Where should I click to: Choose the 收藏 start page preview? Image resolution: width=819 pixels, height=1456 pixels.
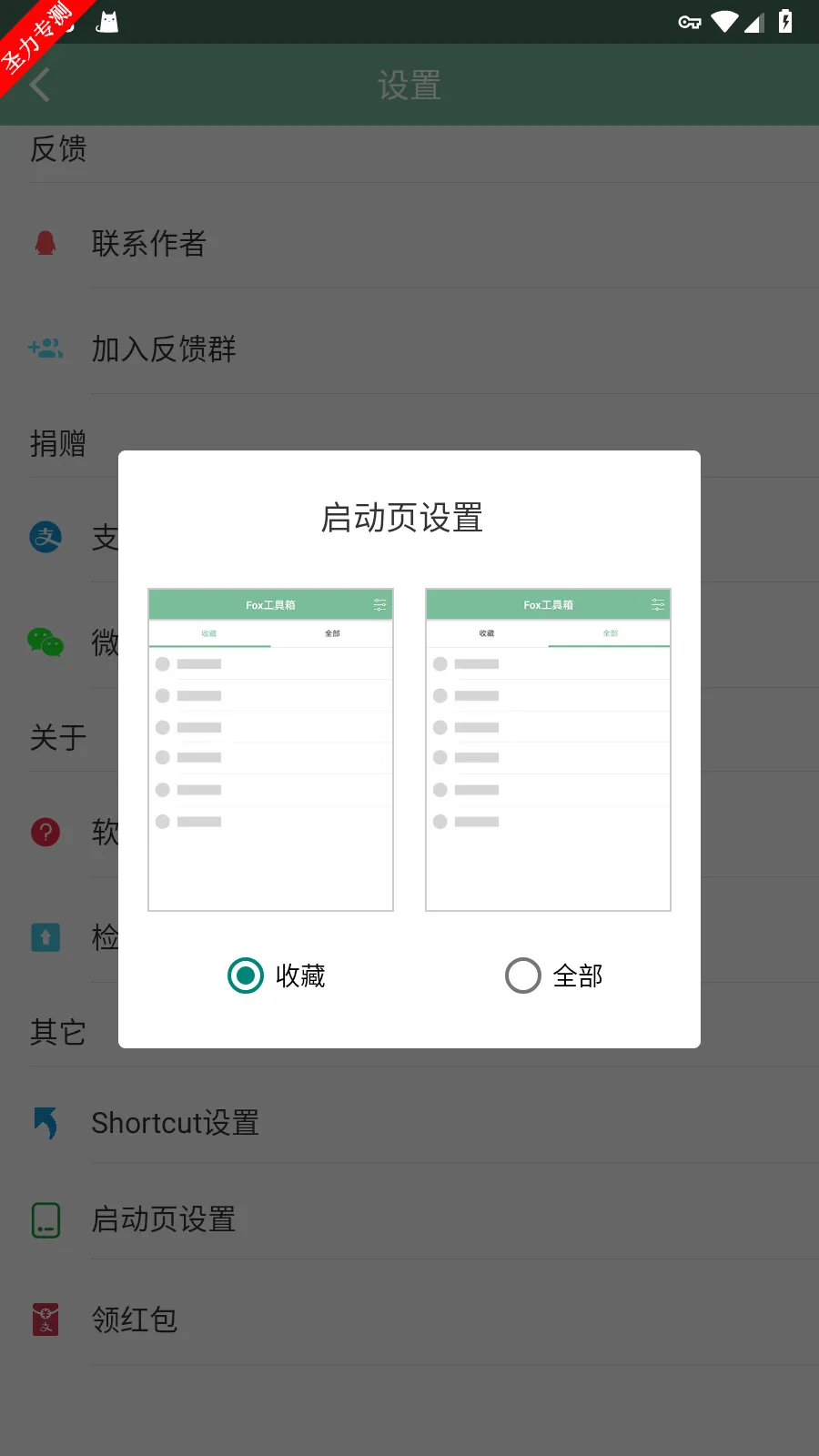pos(270,749)
